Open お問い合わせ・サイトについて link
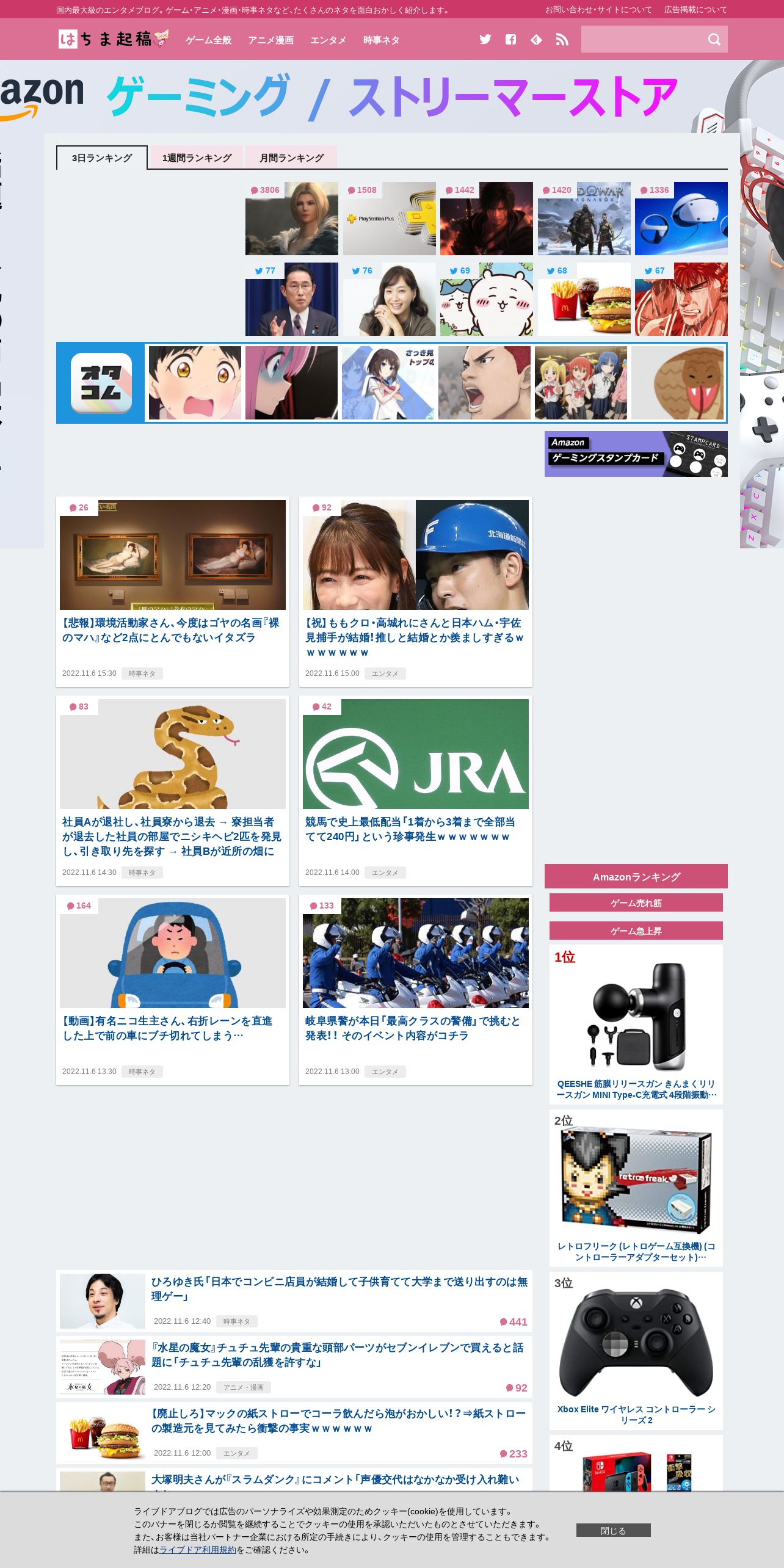Screen dimensions: 784x1568 pyautogui.click(x=598, y=10)
